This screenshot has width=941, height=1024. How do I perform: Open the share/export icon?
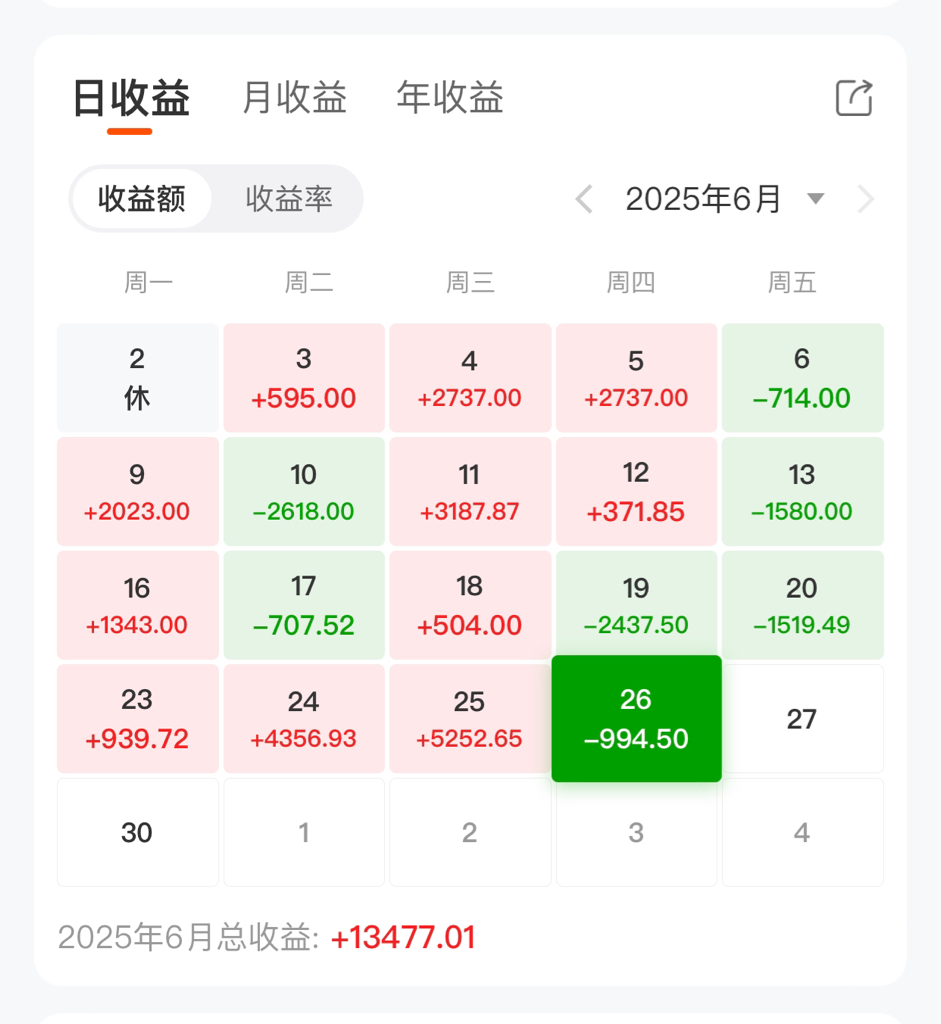tap(852, 97)
